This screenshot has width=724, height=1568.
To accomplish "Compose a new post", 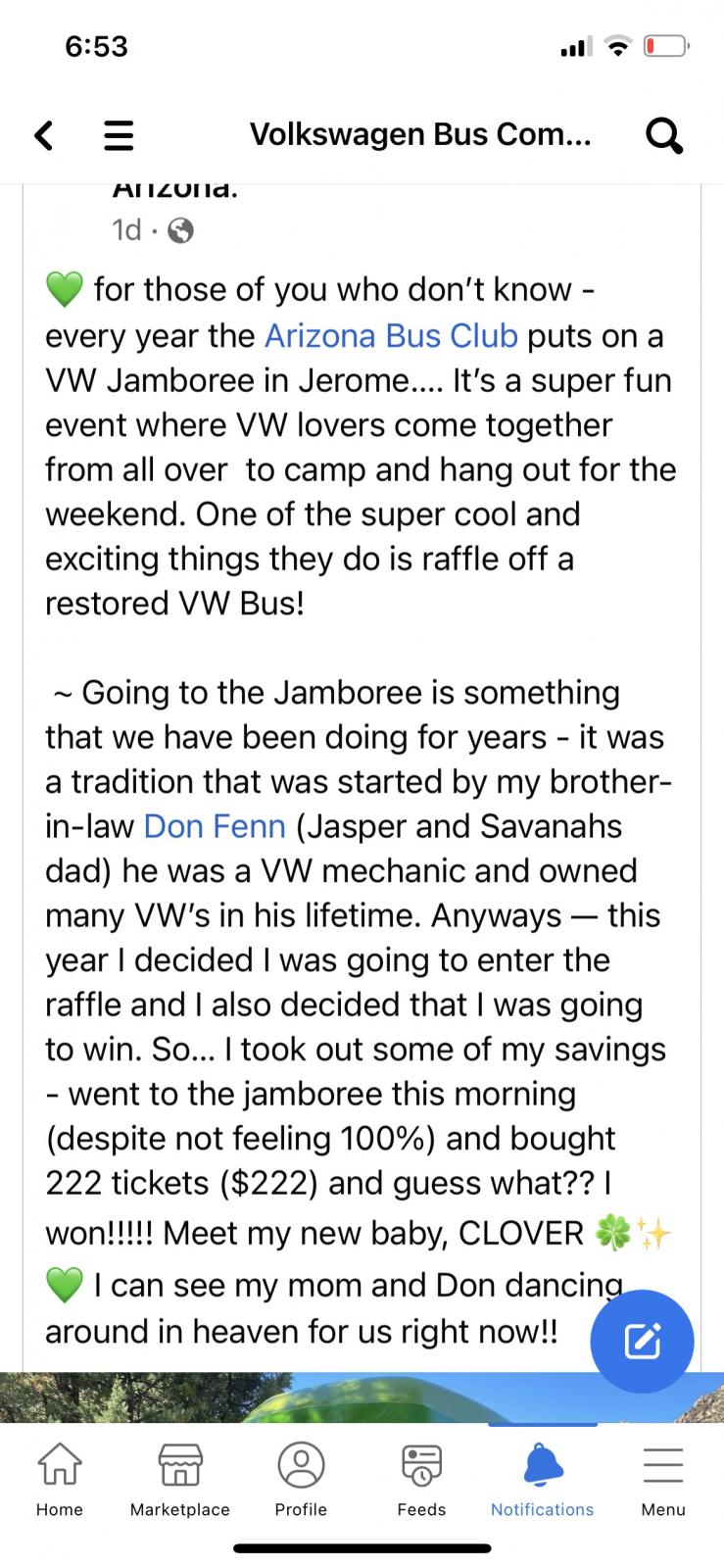I will tap(642, 1342).
